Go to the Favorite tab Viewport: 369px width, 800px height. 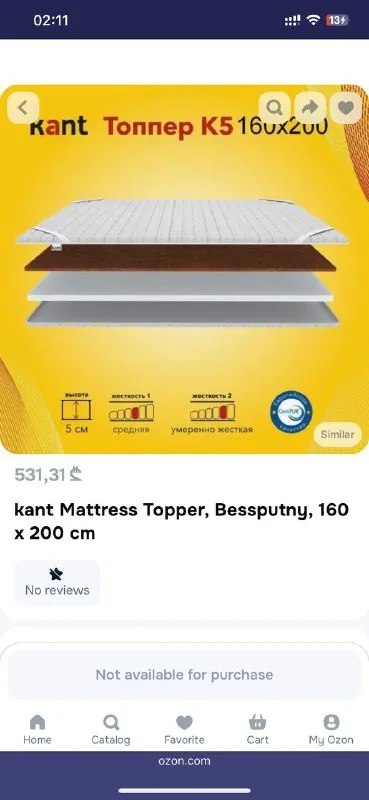click(x=184, y=730)
